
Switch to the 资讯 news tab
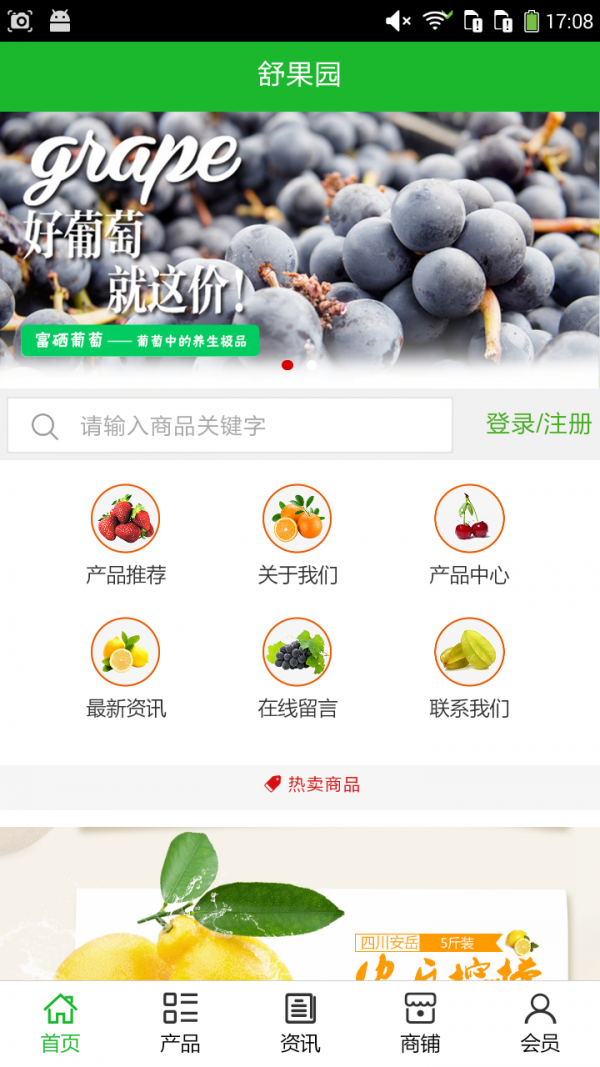pyautogui.click(x=300, y=1023)
